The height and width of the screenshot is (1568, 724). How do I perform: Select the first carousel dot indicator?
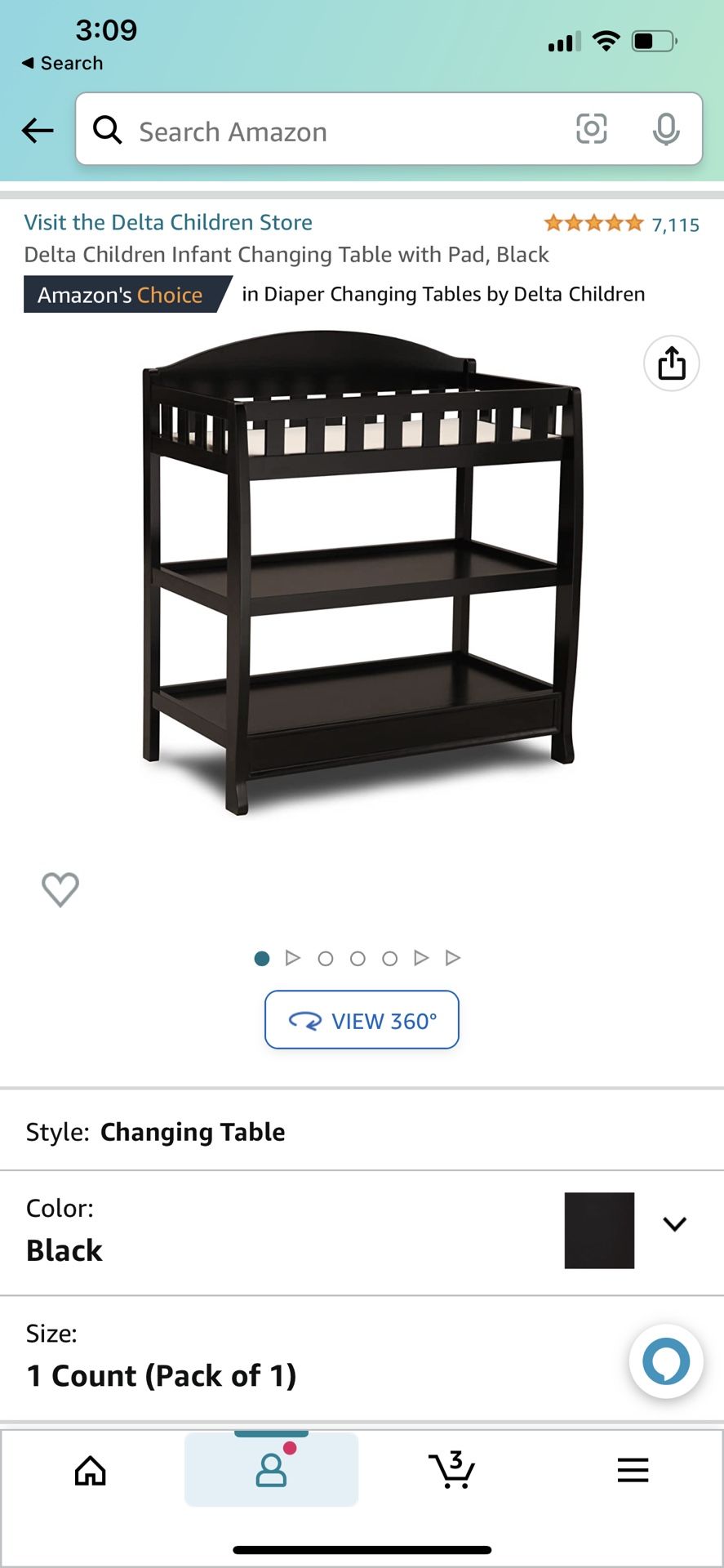pos(261,958)
